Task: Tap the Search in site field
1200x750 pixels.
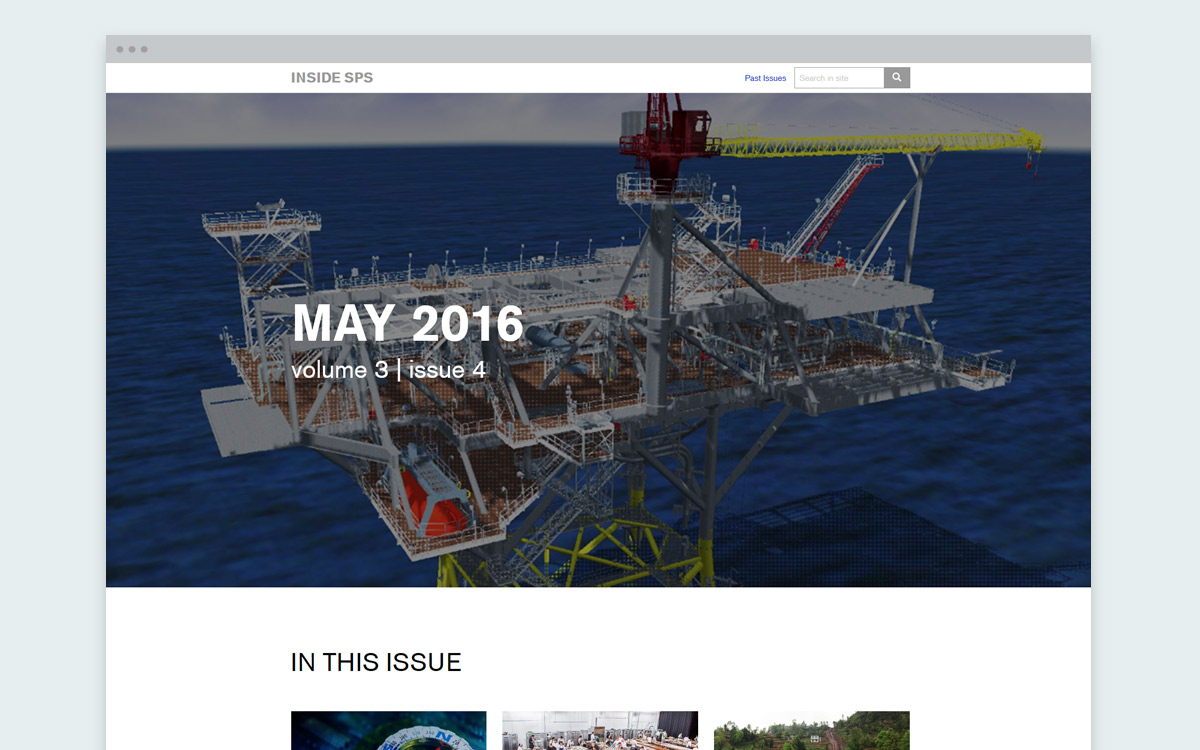Action: point(838,78)
